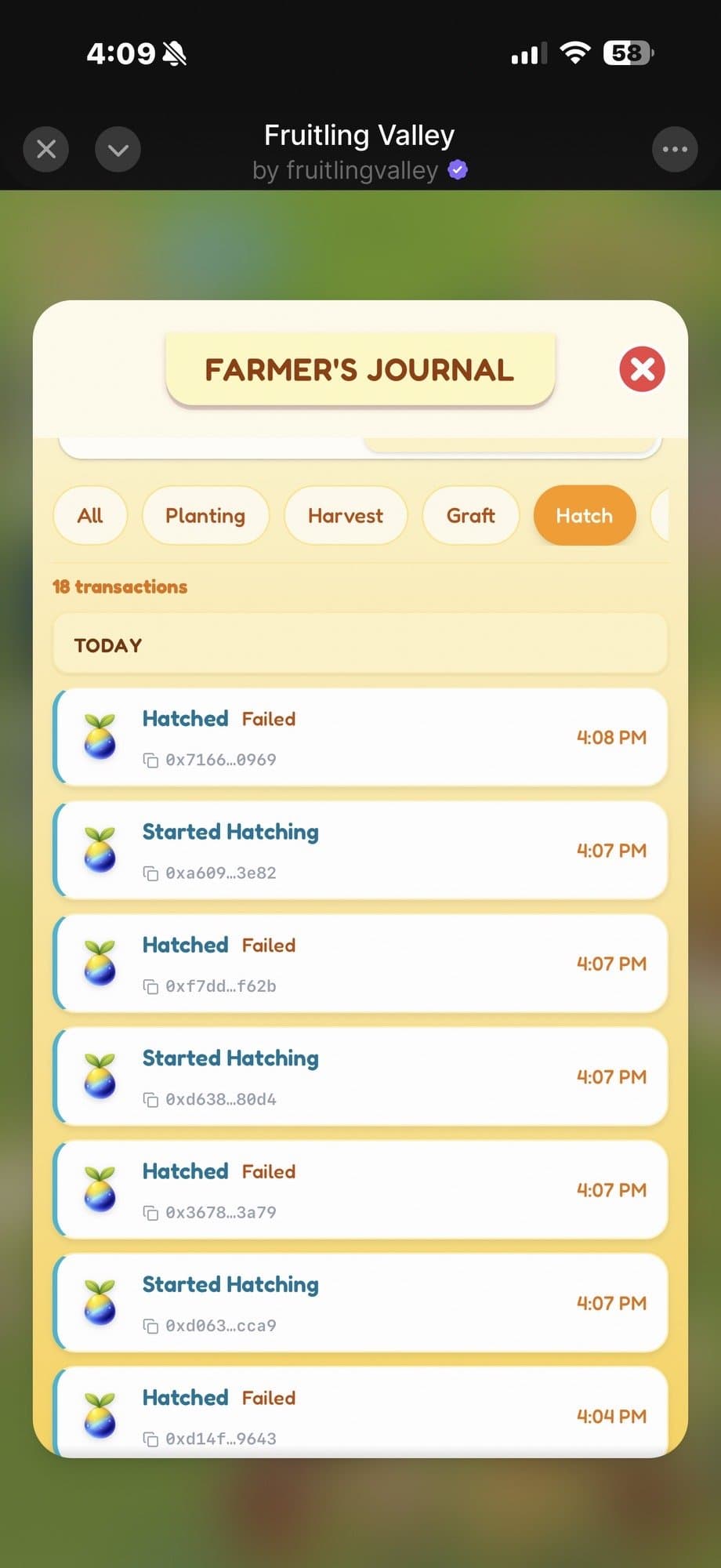Viewport: 721px width, 1568px height.
Task: Copy transaction hash 0xd063...cca9
Action: [x=150, y=1326]
